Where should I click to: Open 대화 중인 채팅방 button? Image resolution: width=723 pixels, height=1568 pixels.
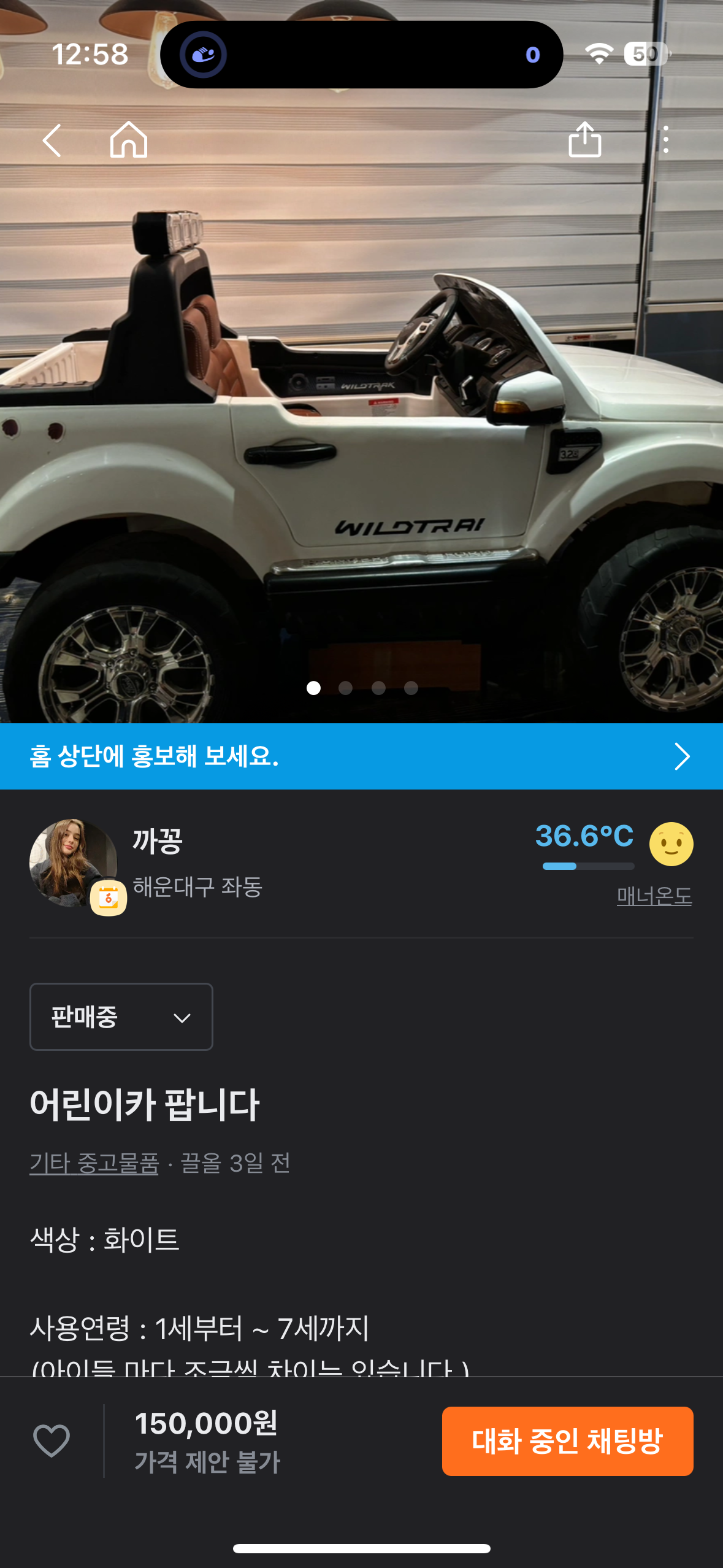tap(567, 1441)
